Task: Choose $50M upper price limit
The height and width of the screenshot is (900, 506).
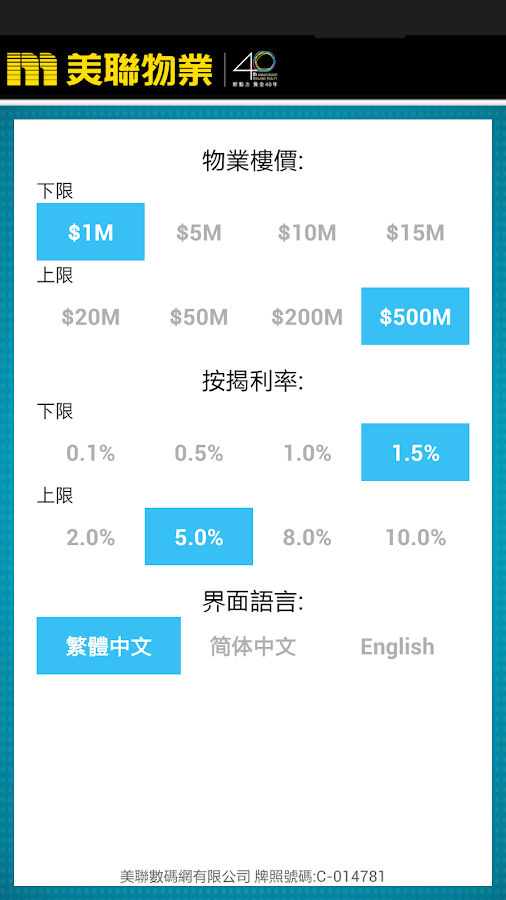Action: [198, 316]
